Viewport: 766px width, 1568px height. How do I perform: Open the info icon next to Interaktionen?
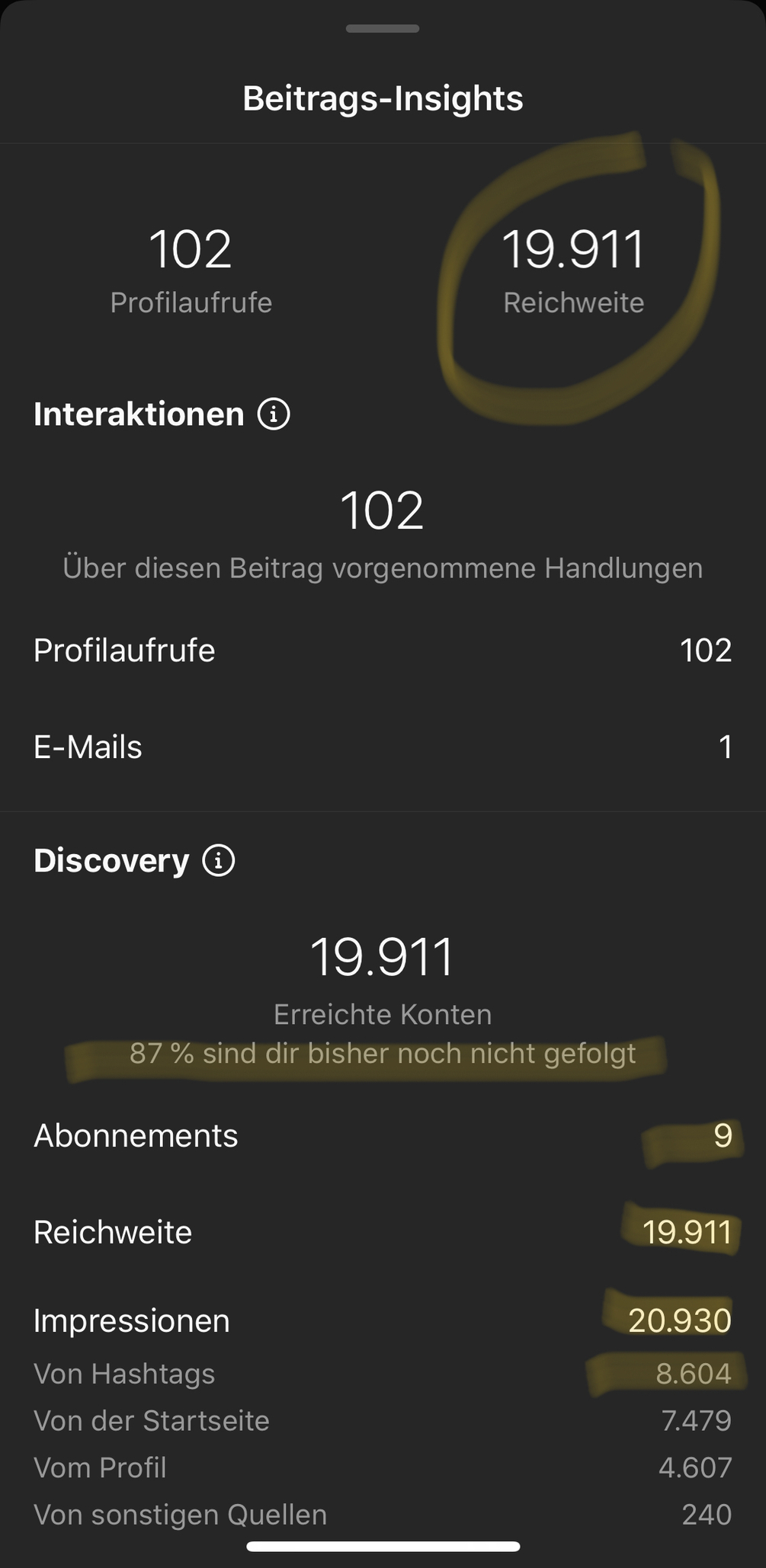click(274, 414)
